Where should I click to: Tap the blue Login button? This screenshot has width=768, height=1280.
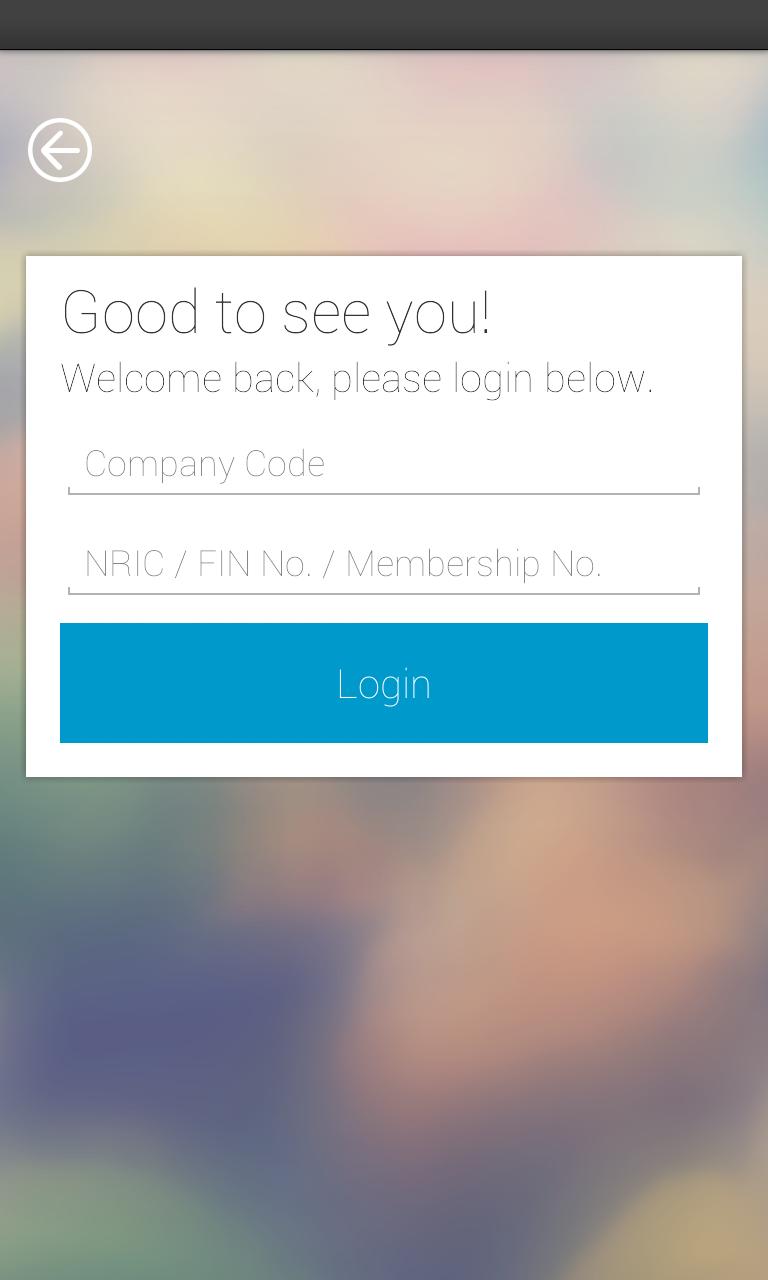pyautogui.click(x=383, y=683)
